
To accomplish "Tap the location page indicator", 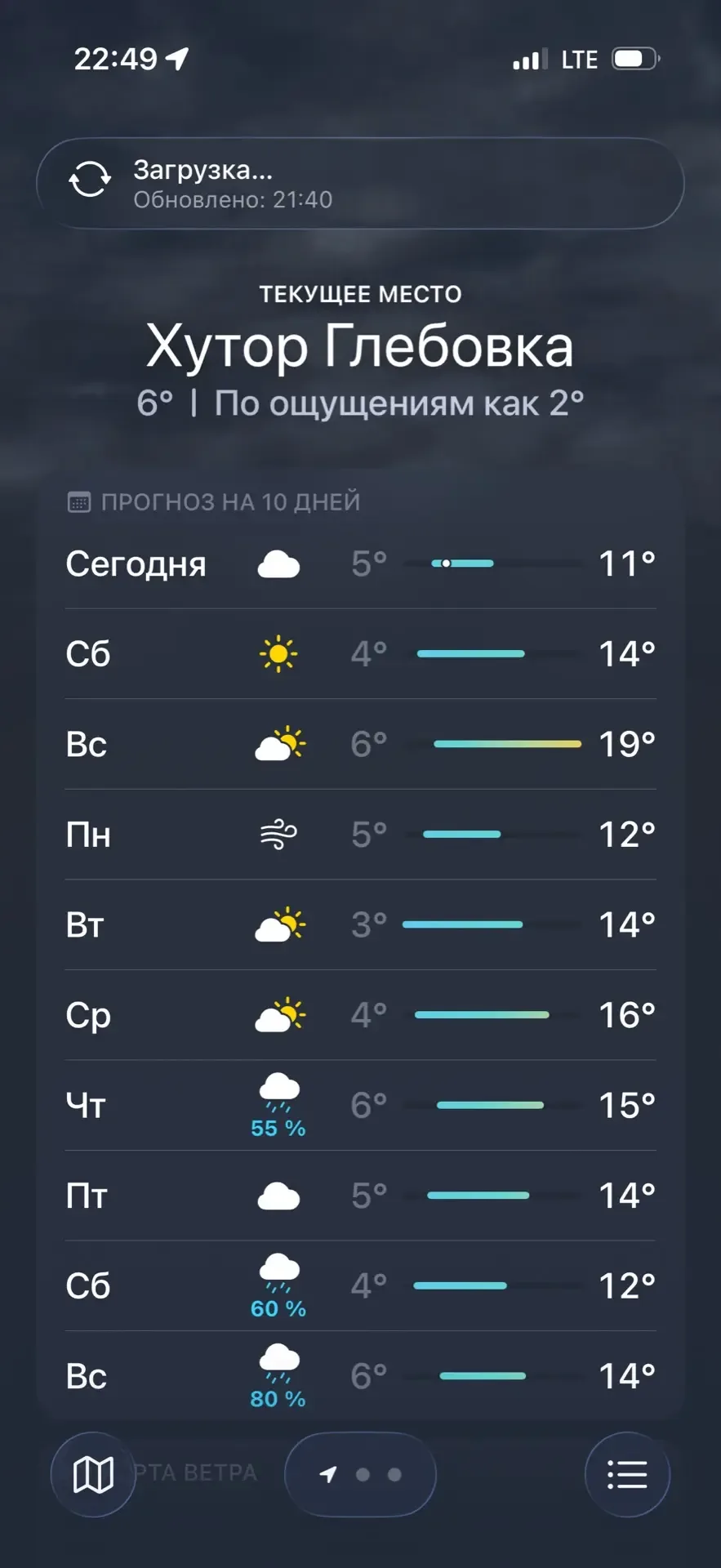I will [360, 1474].
